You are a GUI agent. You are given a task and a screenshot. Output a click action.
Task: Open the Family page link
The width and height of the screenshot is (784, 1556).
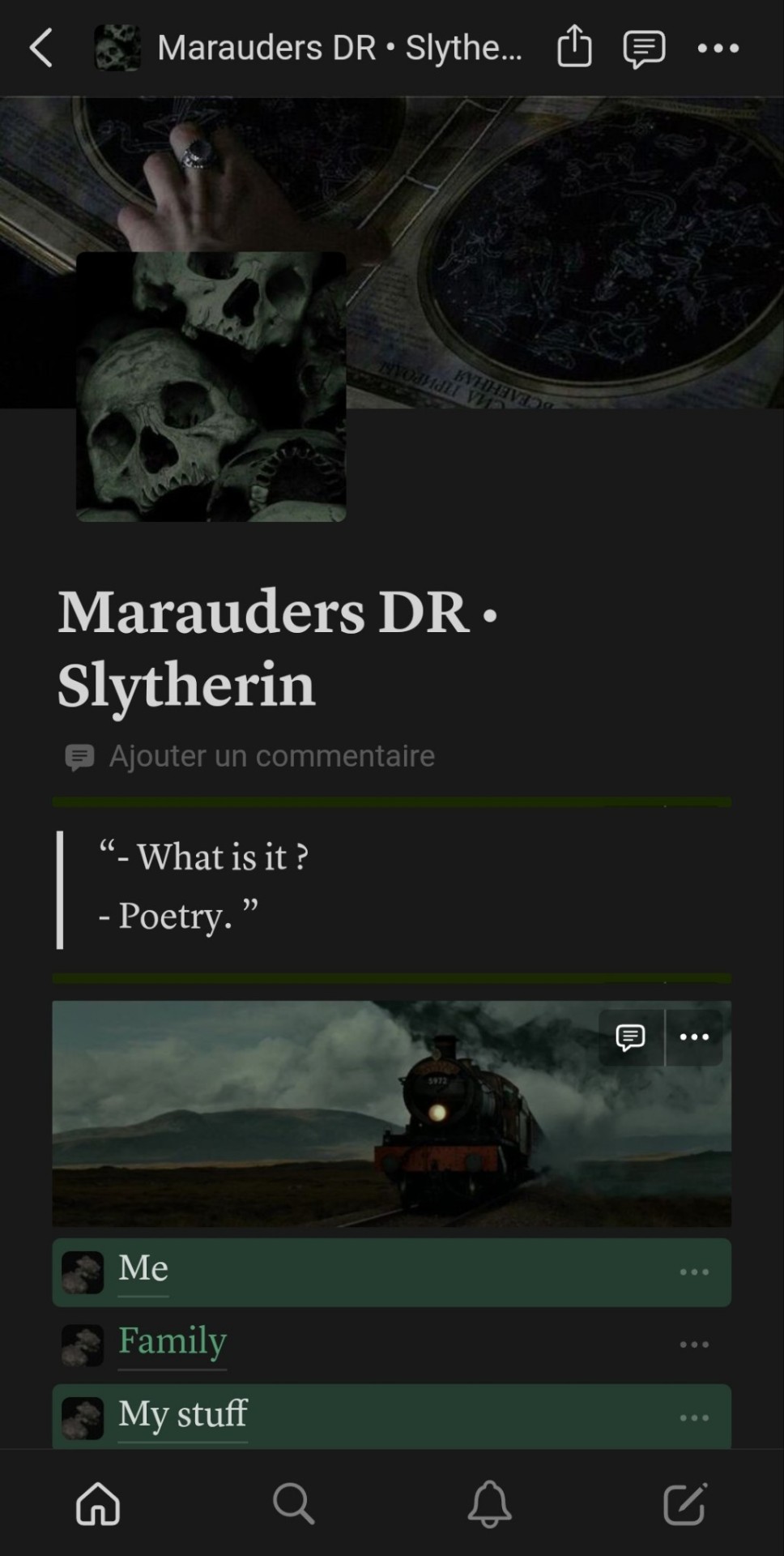pos(173,1341)
